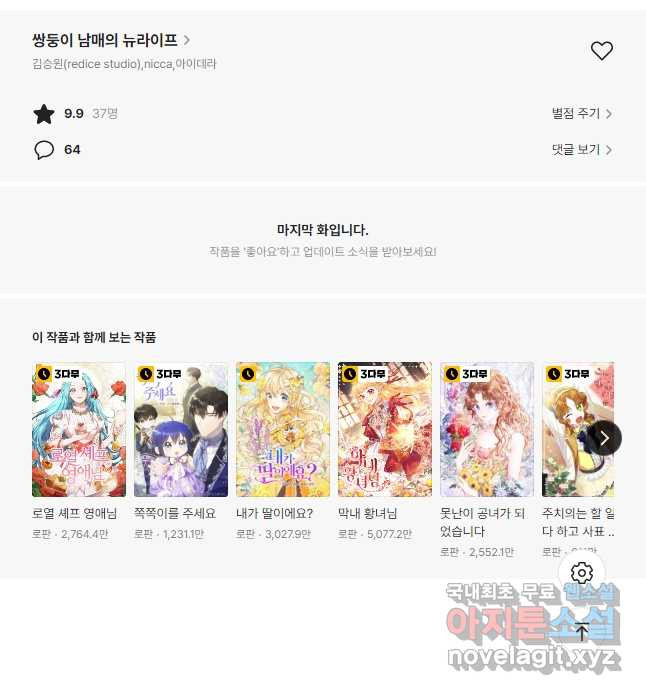Open the 쌍둥이 남매의 뉴라이프 title page
Screen dimensions: 646x695
[x=111, y=41]
